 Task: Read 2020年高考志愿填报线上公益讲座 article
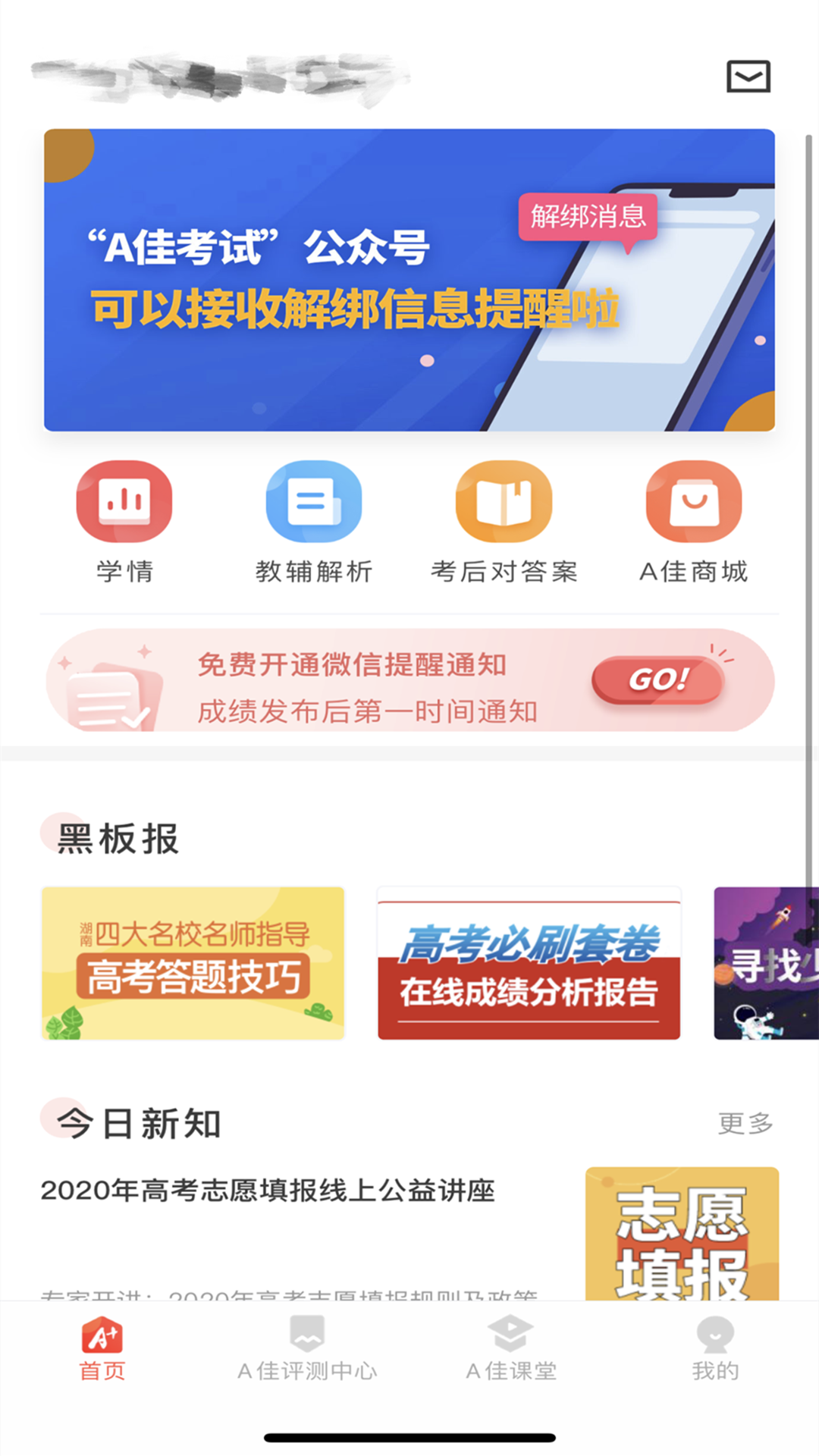point(268,1191)
